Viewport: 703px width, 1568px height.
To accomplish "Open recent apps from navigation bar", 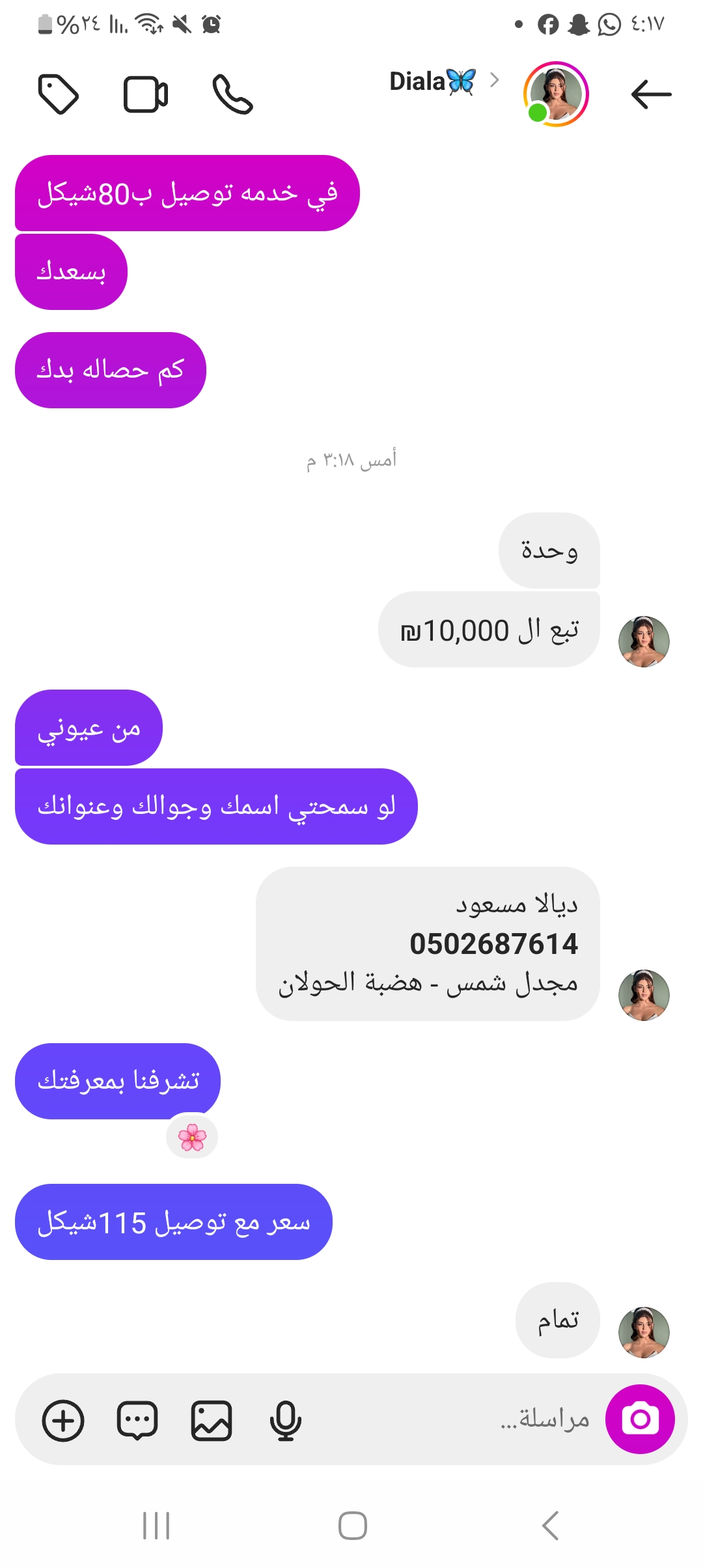I will click(156, 1526).
